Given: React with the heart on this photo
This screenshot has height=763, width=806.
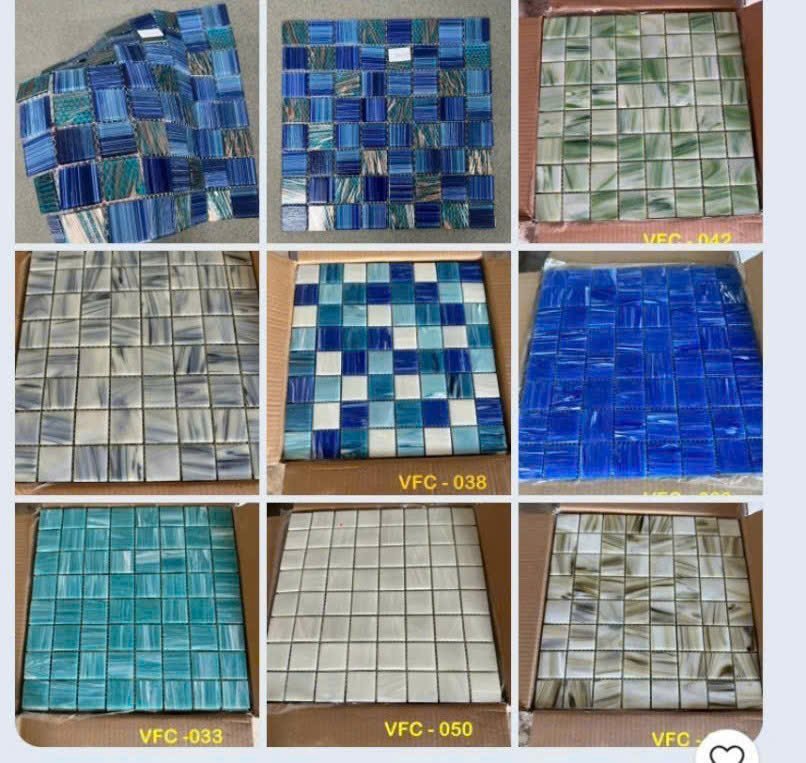Looking at the screenshot, I should point(733,752).
